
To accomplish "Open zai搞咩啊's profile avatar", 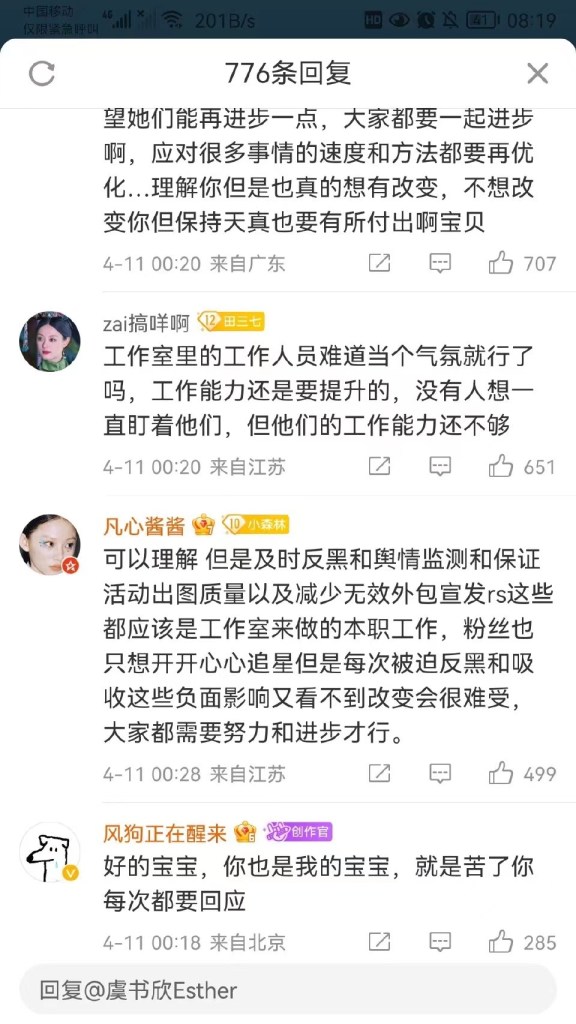I will (50, 342).
